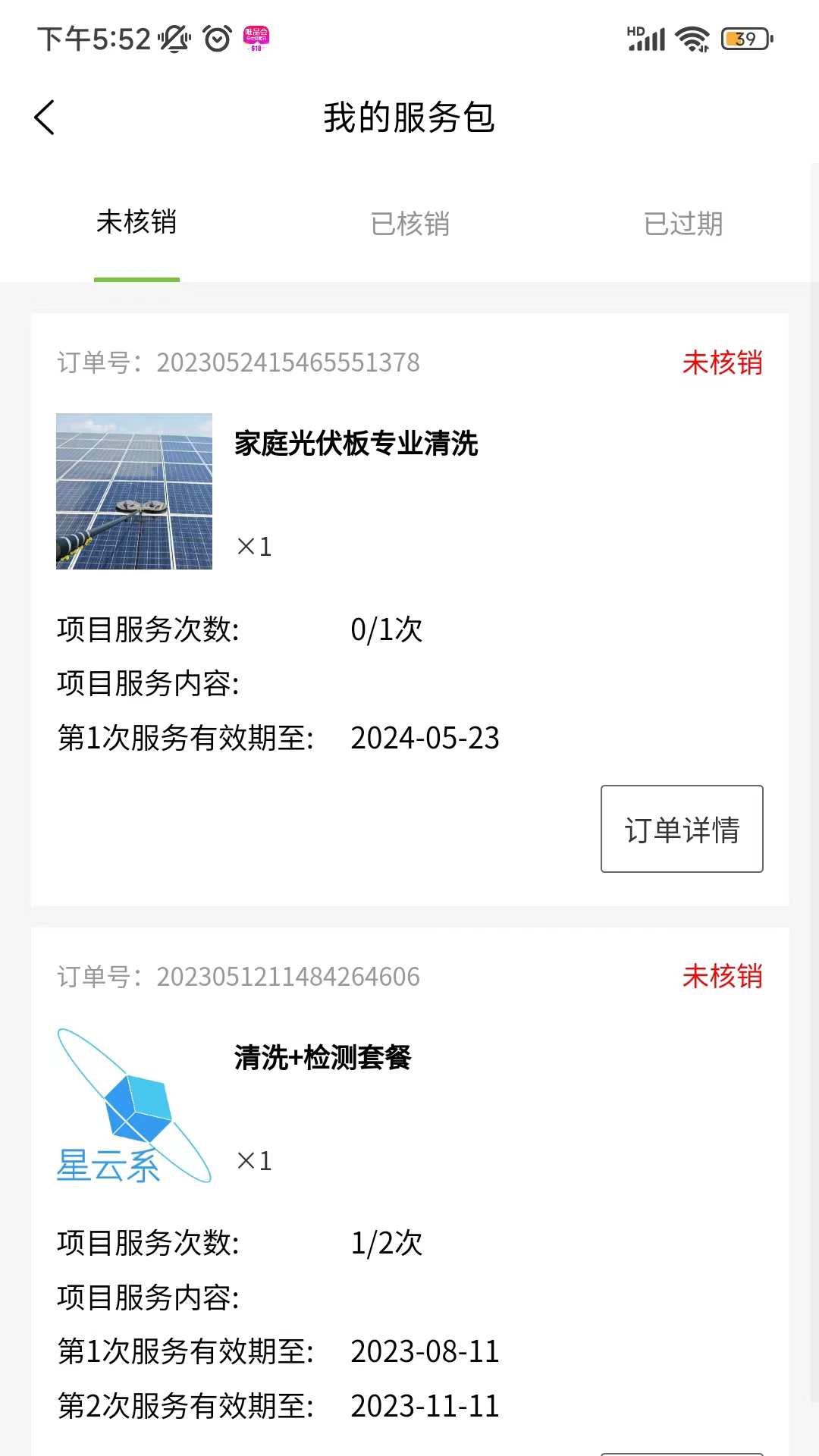Select the 未核销 tab
Image resolution: width=819 pixels, height=1456 pixels.
coord(136,223)
